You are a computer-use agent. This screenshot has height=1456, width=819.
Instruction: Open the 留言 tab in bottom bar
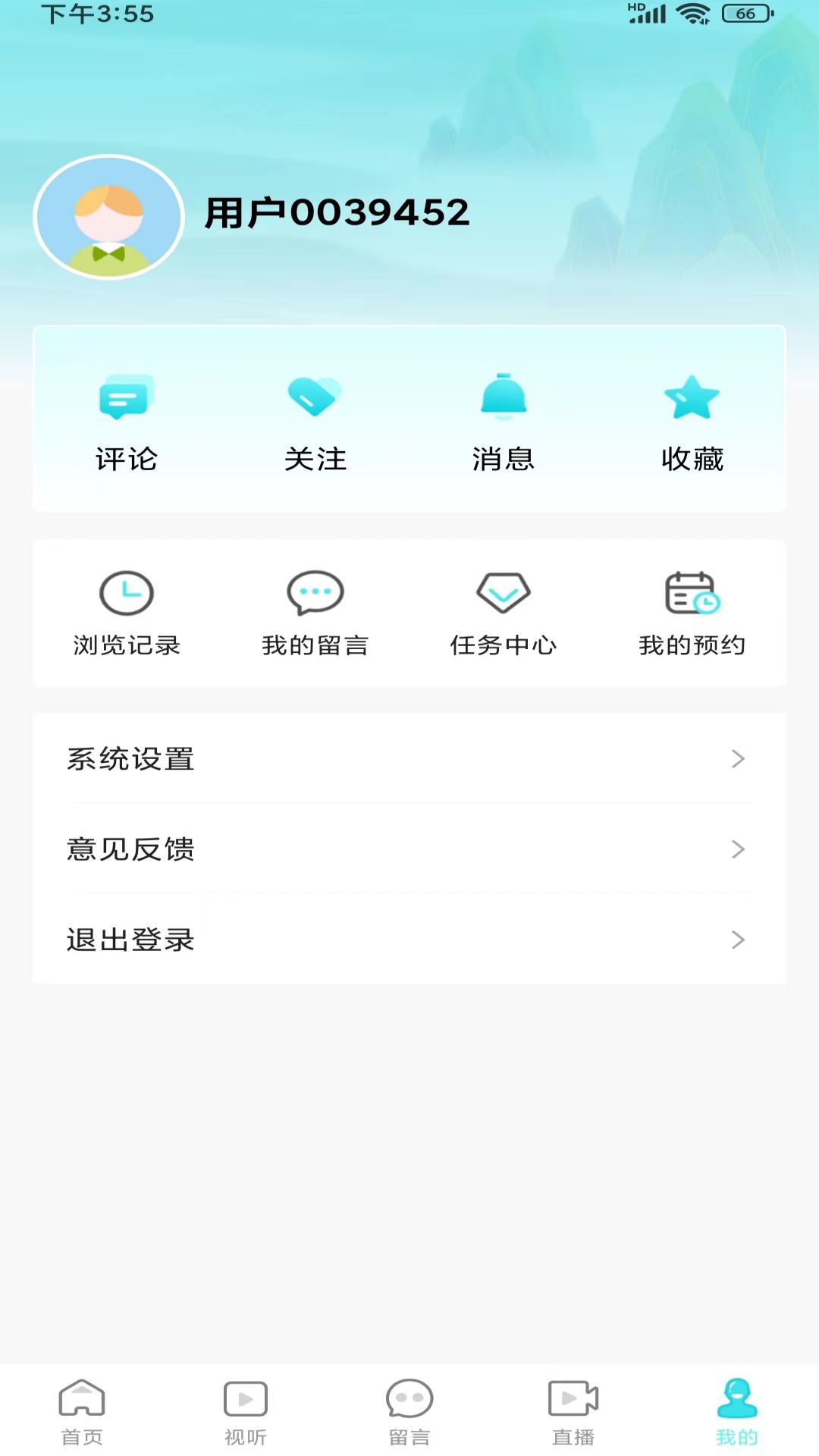(409, 1410)
